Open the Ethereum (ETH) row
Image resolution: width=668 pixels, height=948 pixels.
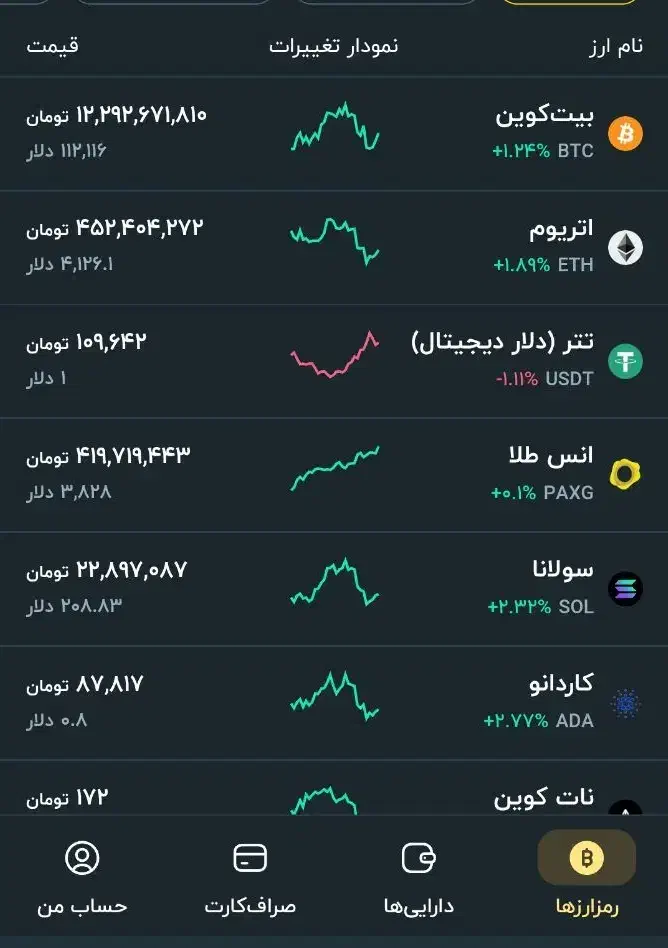(334, 247)
